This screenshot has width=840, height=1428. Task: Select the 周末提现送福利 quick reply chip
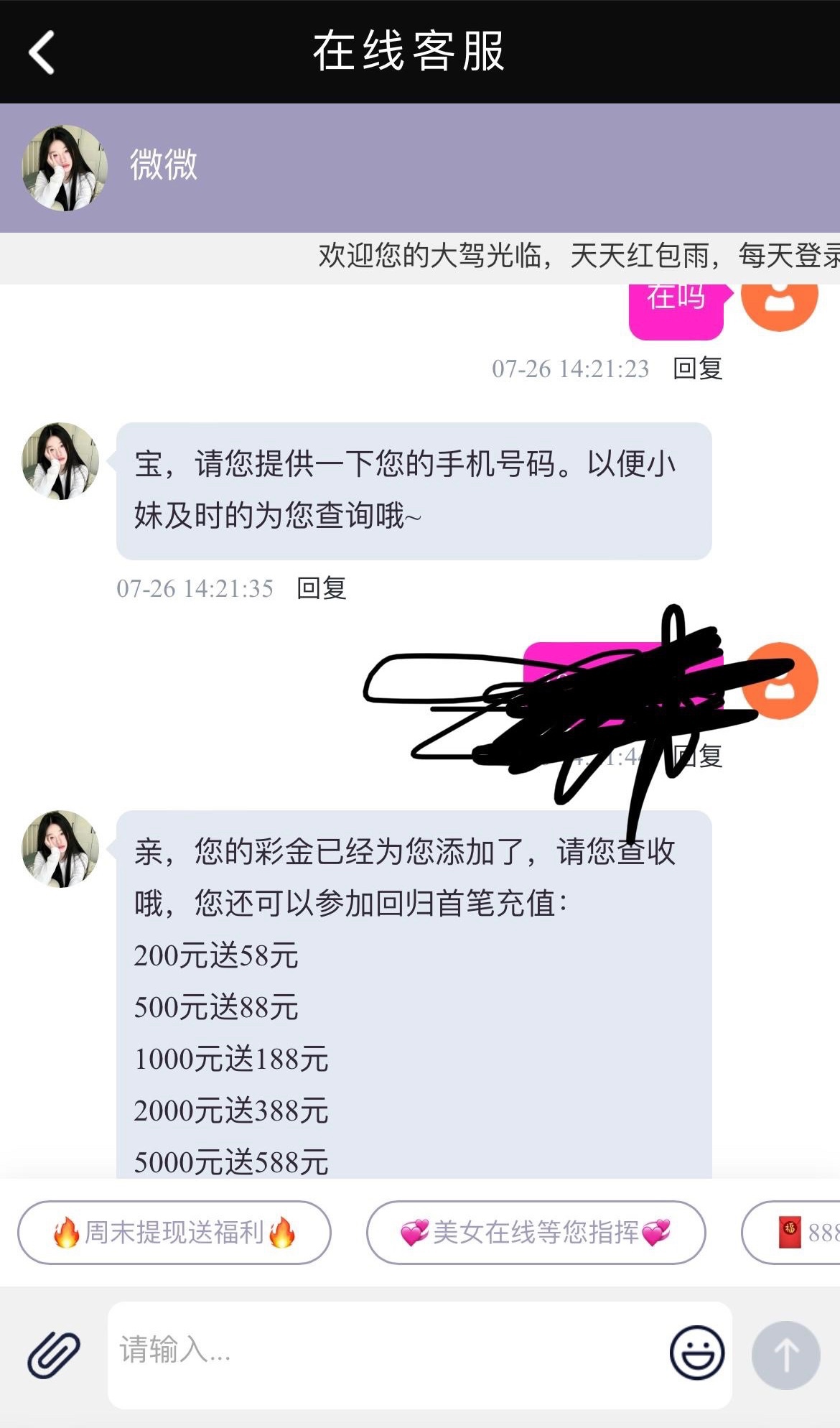click(174, 1233)
